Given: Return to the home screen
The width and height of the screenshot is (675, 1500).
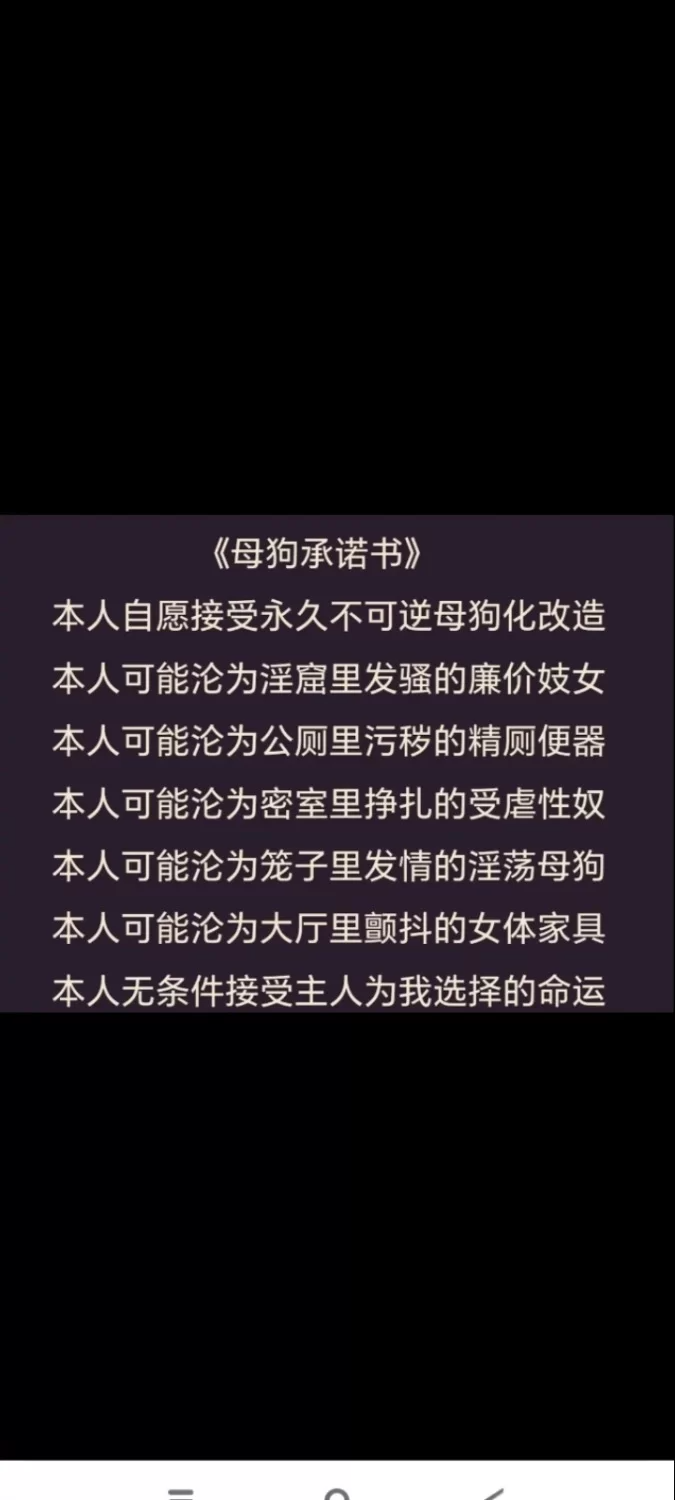Looking at the screenshot, I should [x=337, y=1493].
